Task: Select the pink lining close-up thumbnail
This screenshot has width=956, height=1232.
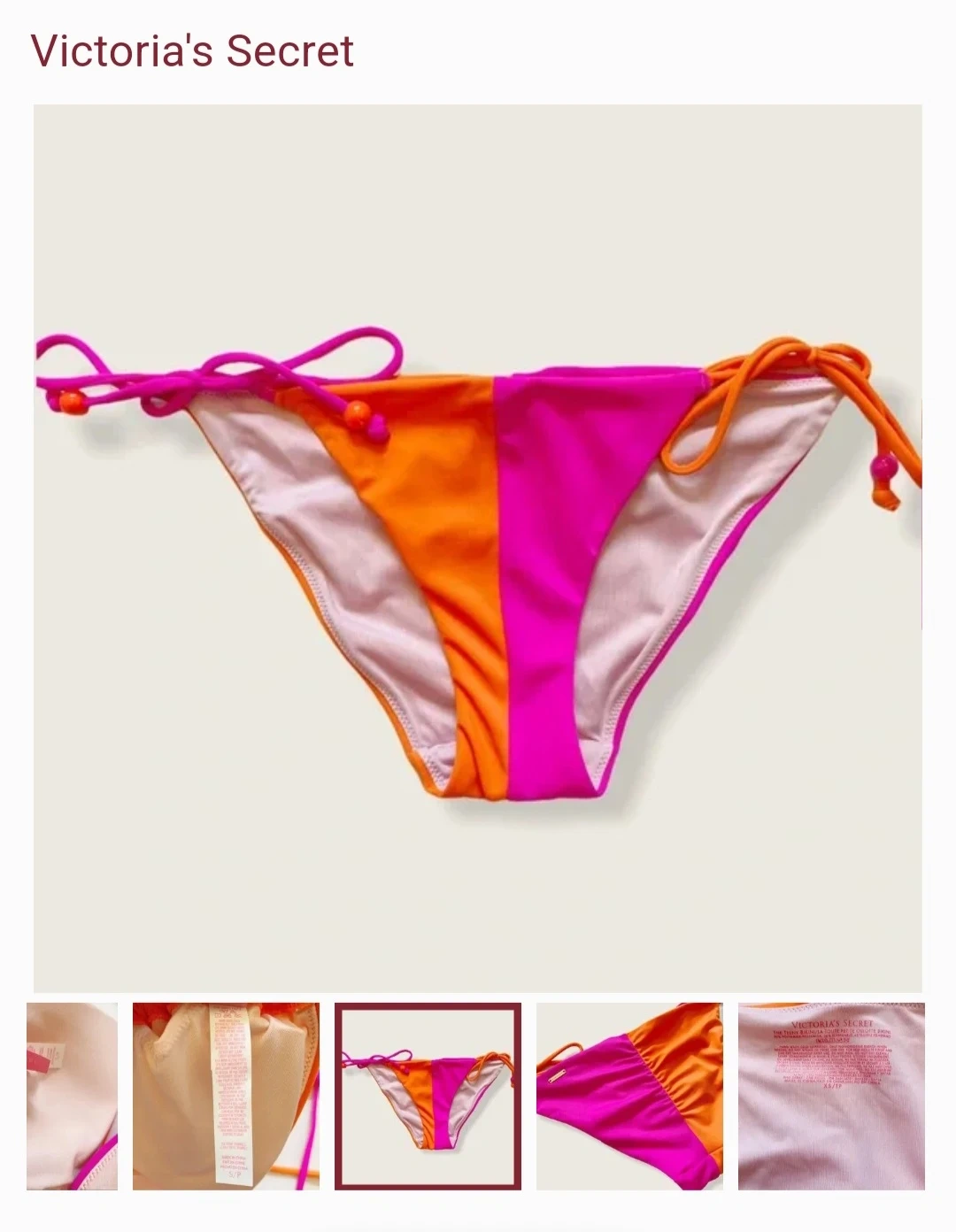Action: pos(72,1097)
